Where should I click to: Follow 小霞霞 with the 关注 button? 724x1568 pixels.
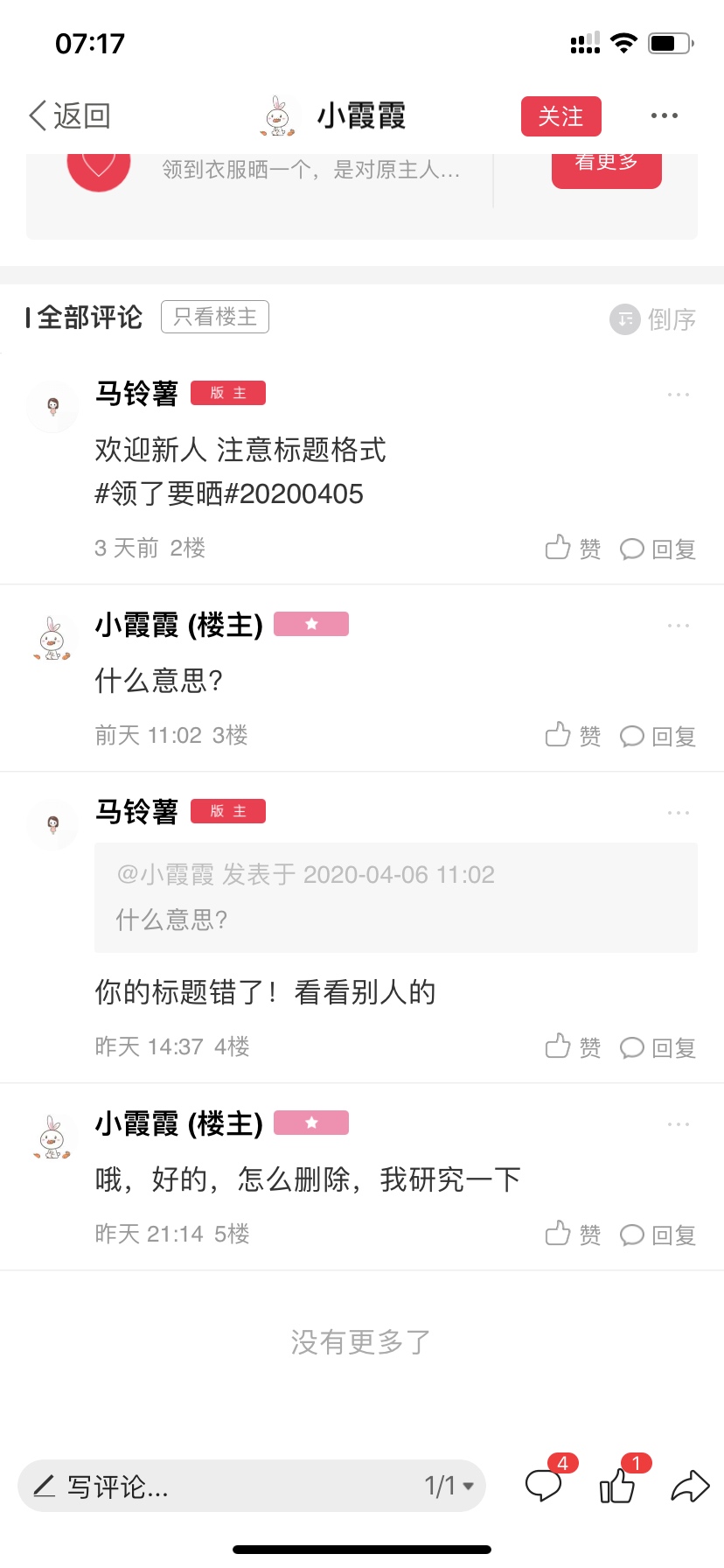coord(561,116)
